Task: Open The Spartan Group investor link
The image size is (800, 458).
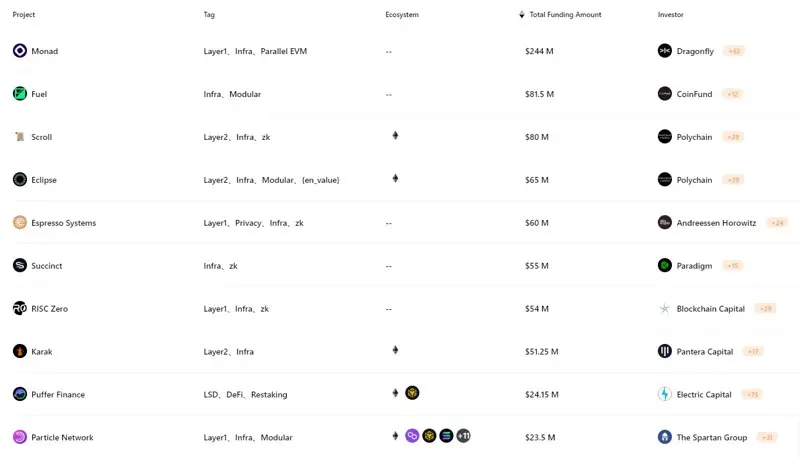Action: click(x=712, y=438)
